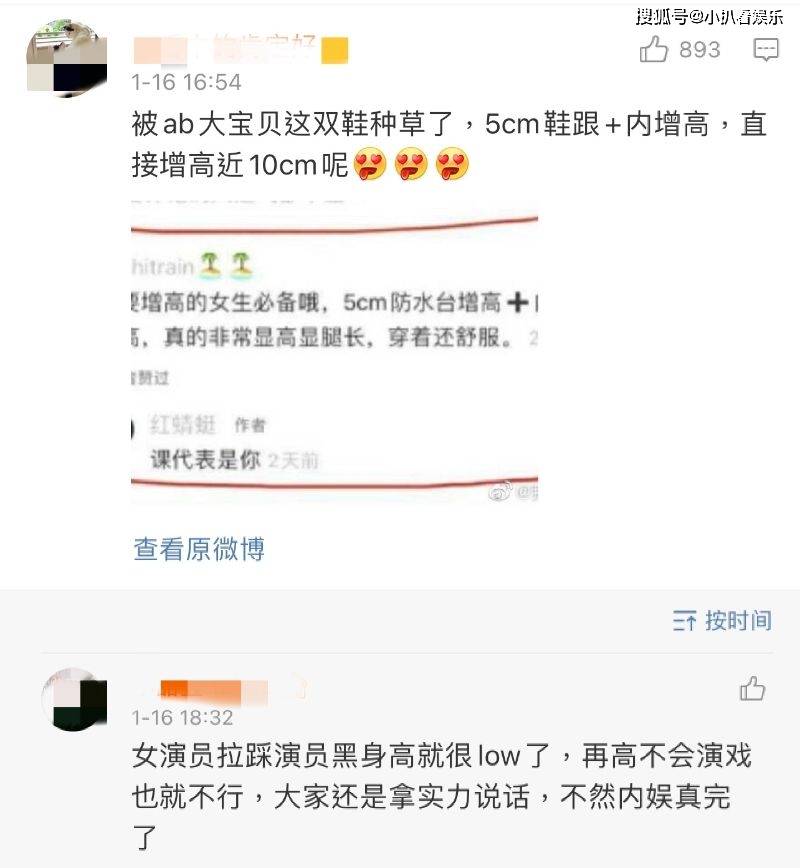
Task: Open the 1-16 18:32 commenter's avatar
Action: 72,702
